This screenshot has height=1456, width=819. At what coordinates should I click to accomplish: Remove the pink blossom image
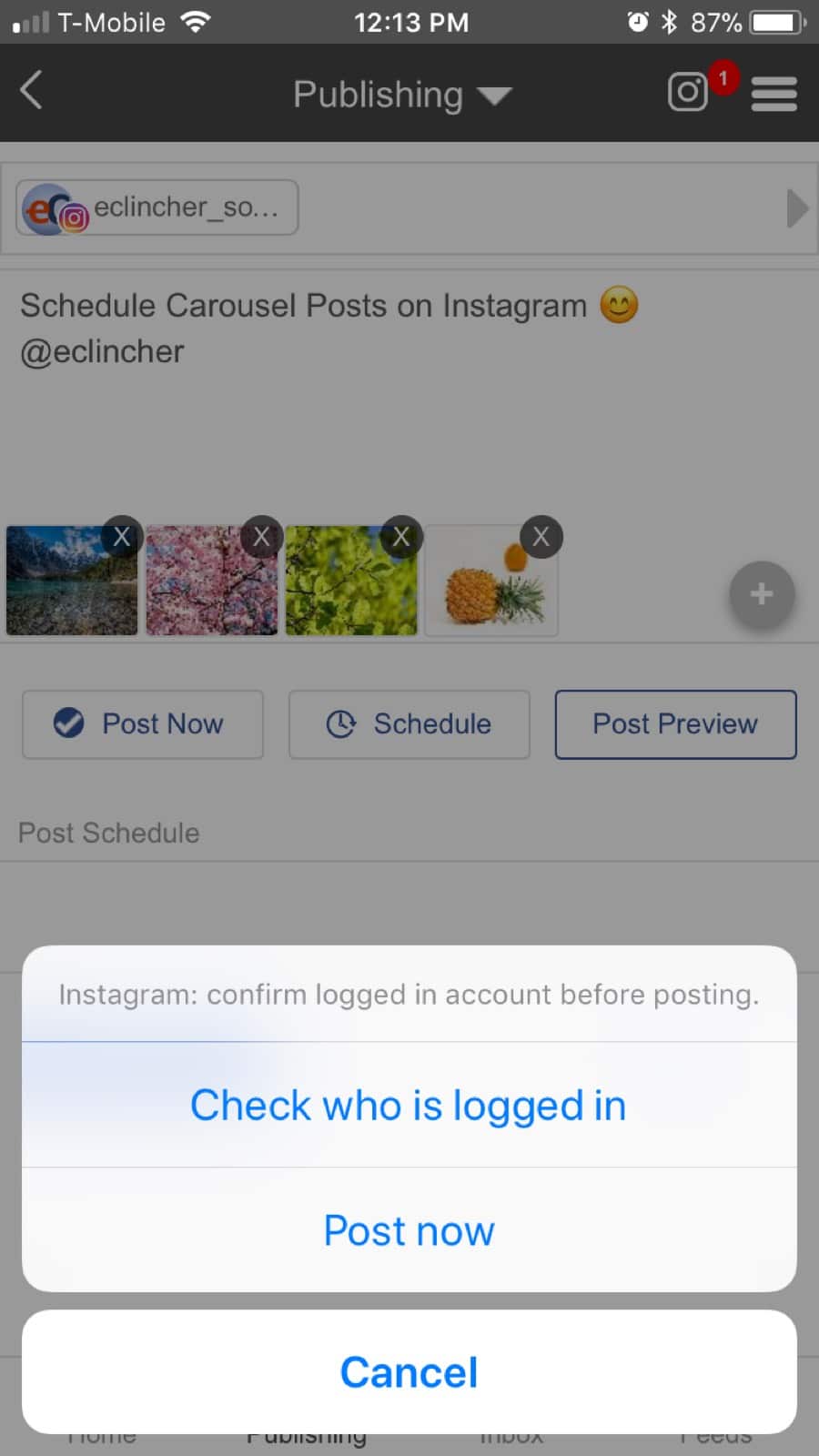pyautogui.click(x=261, y=537)
